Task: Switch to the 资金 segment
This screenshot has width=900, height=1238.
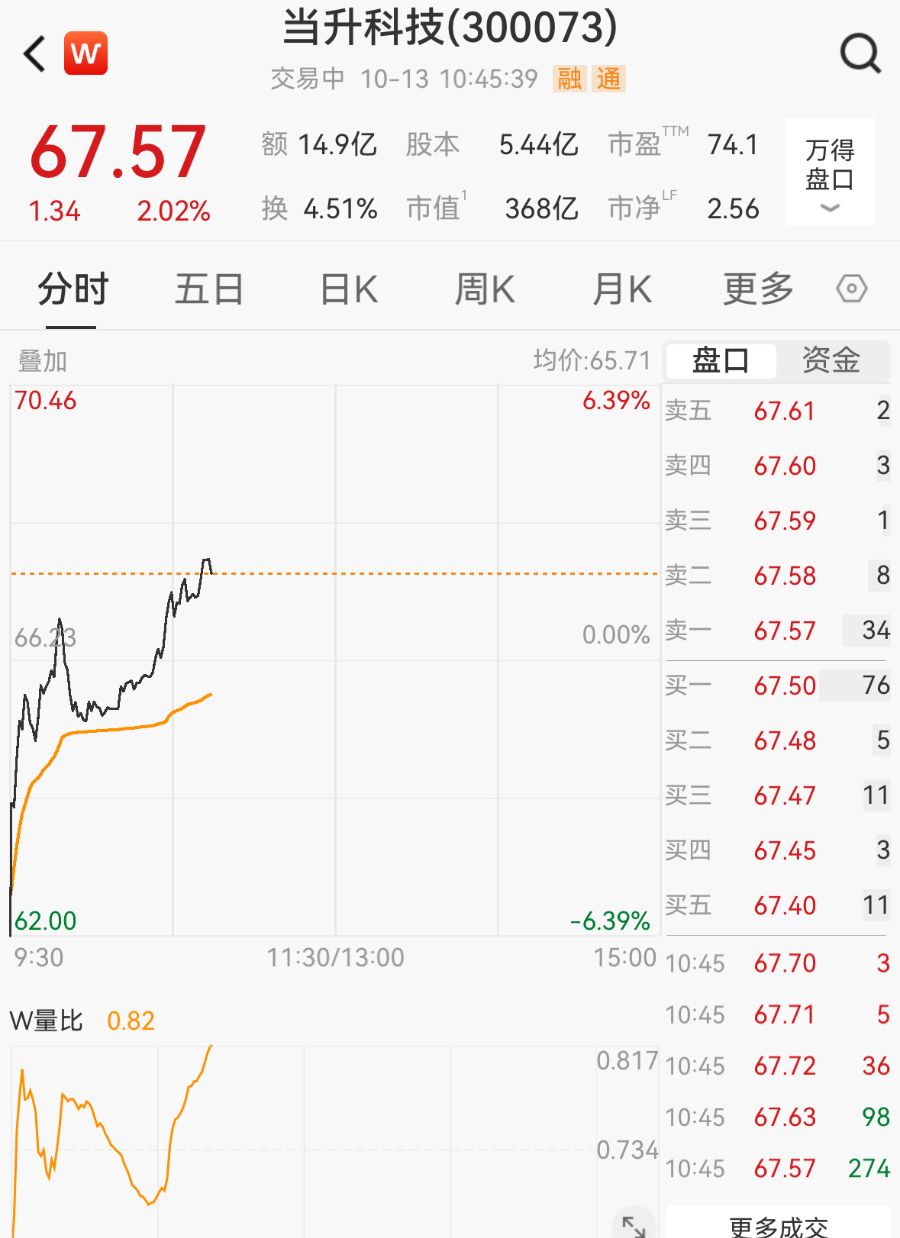Action: pos(831,361)
